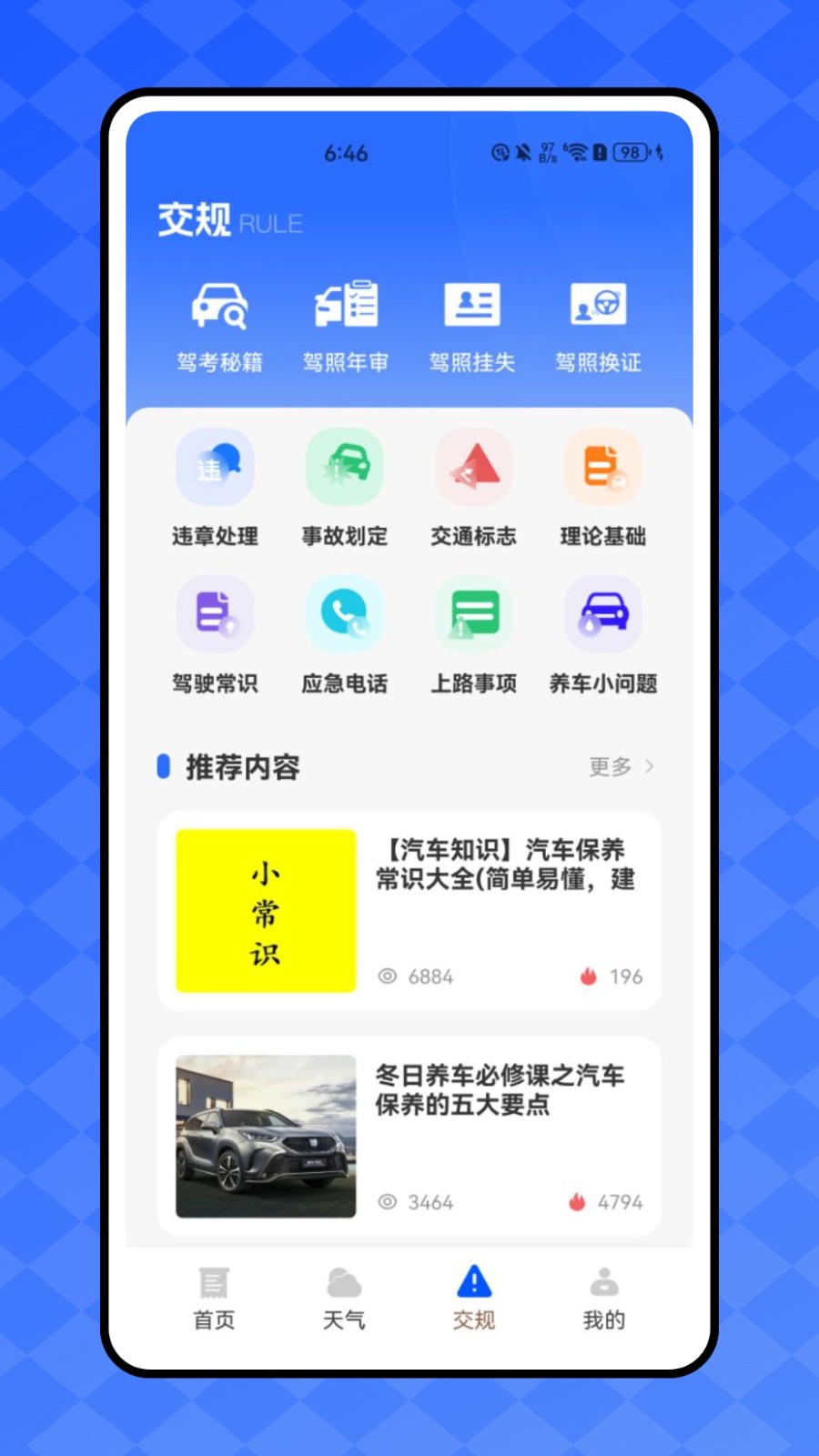
Task: Open 理论基础 theory basics
Action: pos(602,488)
